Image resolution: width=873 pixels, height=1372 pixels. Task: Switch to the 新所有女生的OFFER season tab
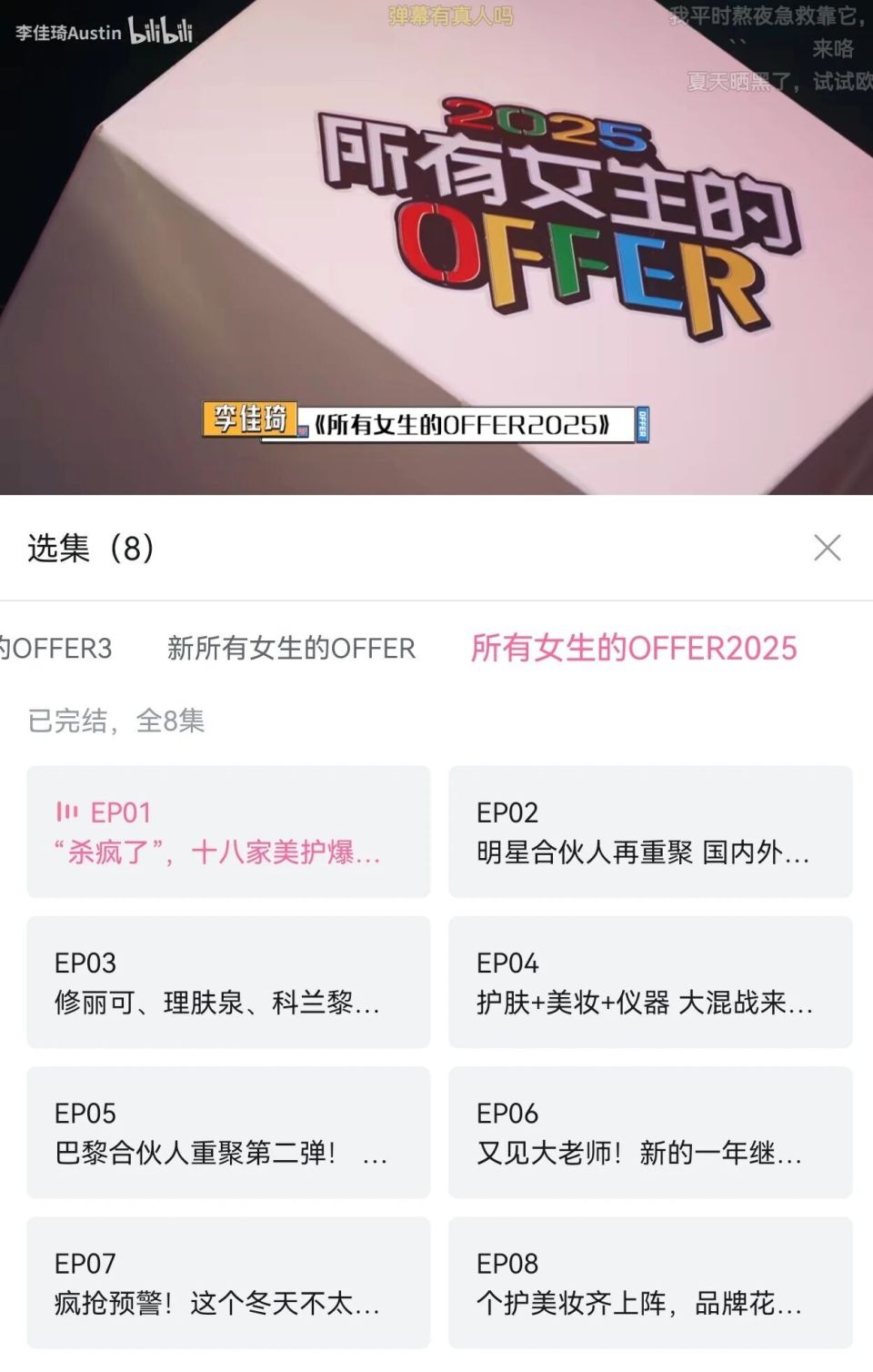point(290,648)
